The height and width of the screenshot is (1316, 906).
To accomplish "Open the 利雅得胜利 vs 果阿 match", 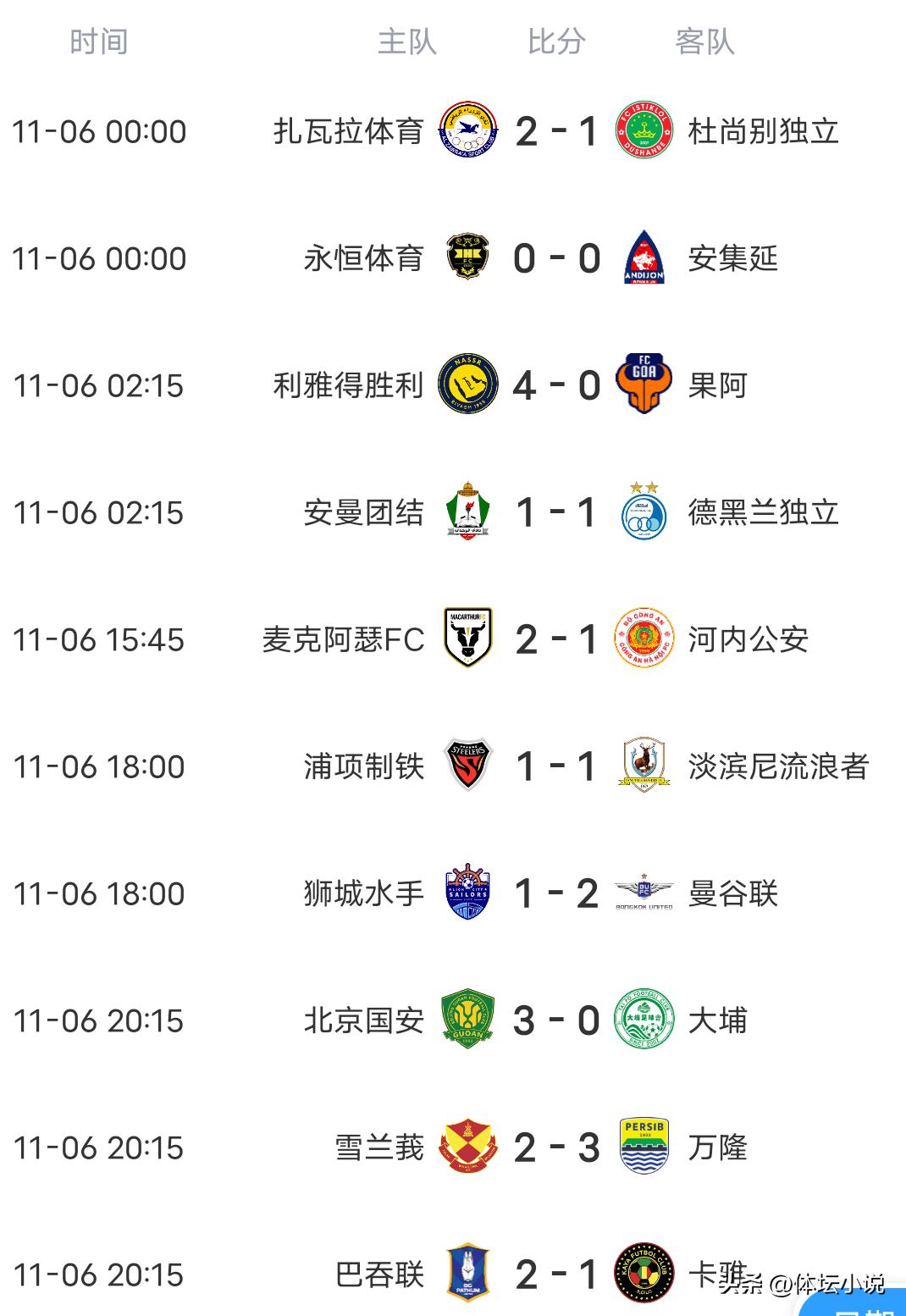I will coord(556,385).
